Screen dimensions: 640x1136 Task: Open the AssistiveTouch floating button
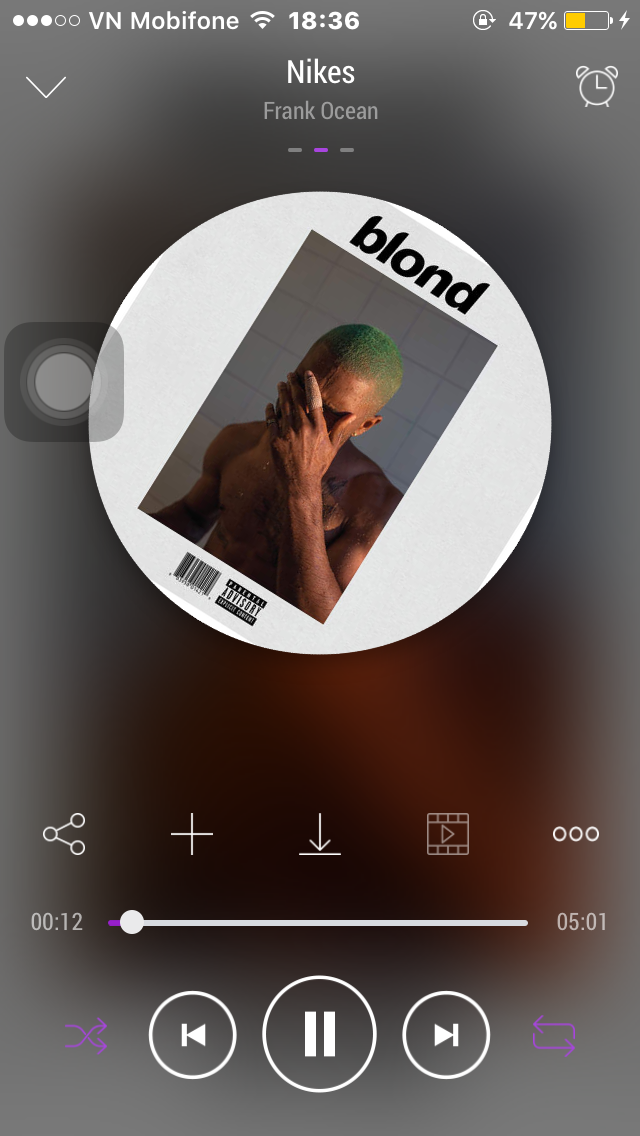pyautogui.click(x=63, y=381)
